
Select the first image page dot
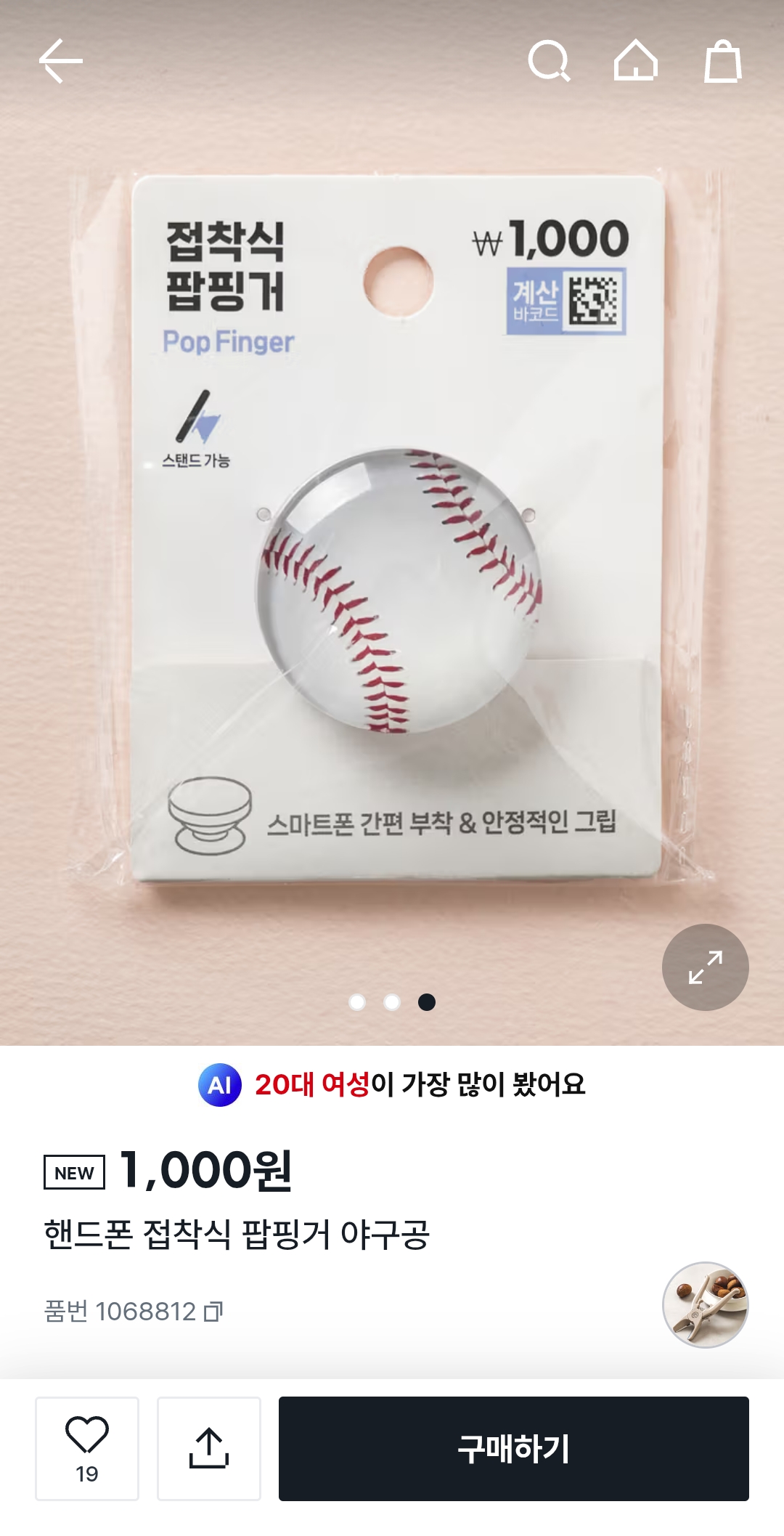coord(357,1002)
